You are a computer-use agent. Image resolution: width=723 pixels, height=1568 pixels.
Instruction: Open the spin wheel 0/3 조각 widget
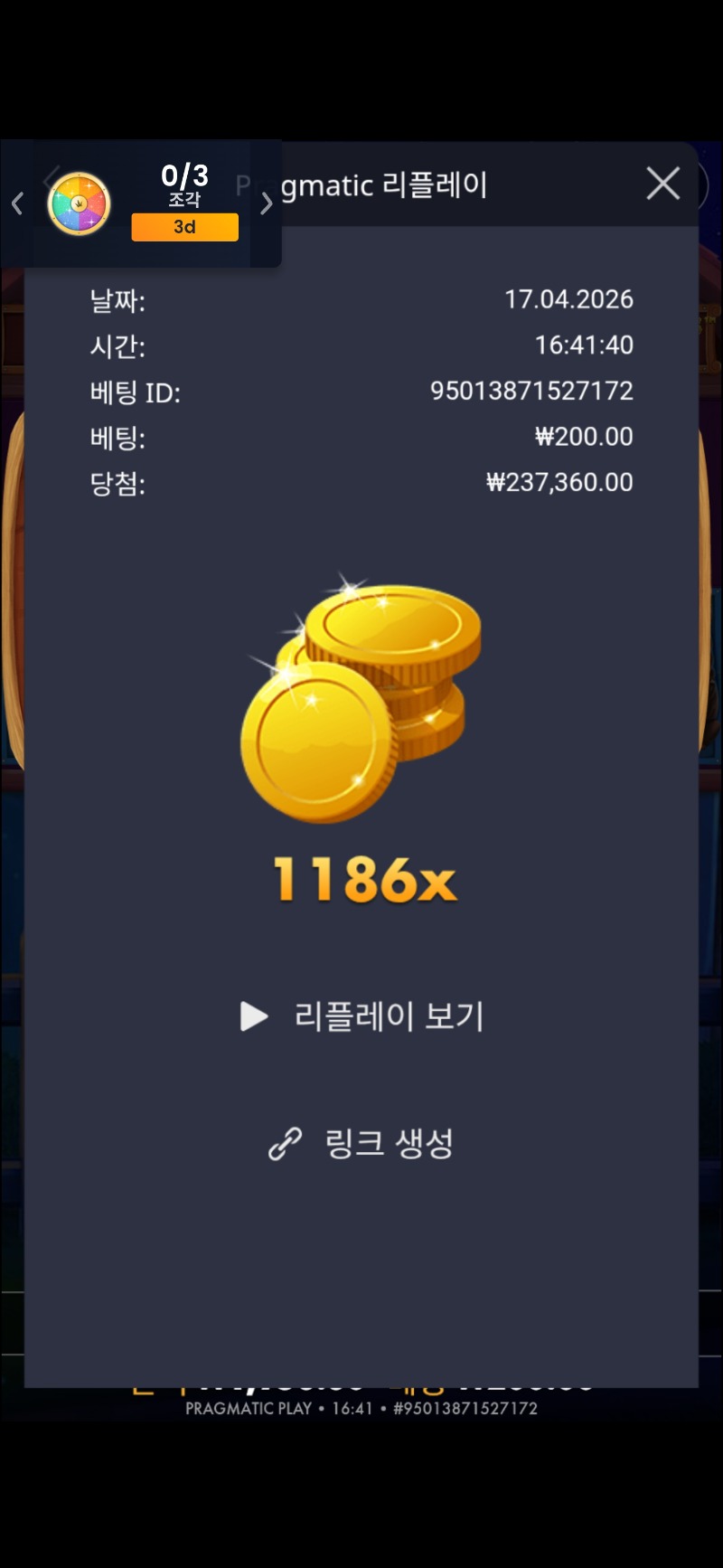(x=80, y=203)
